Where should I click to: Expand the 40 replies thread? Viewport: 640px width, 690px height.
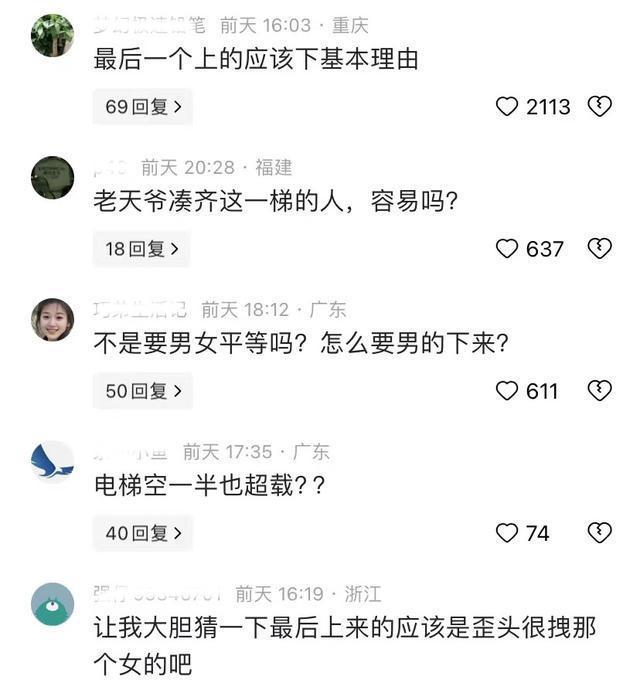142,534
